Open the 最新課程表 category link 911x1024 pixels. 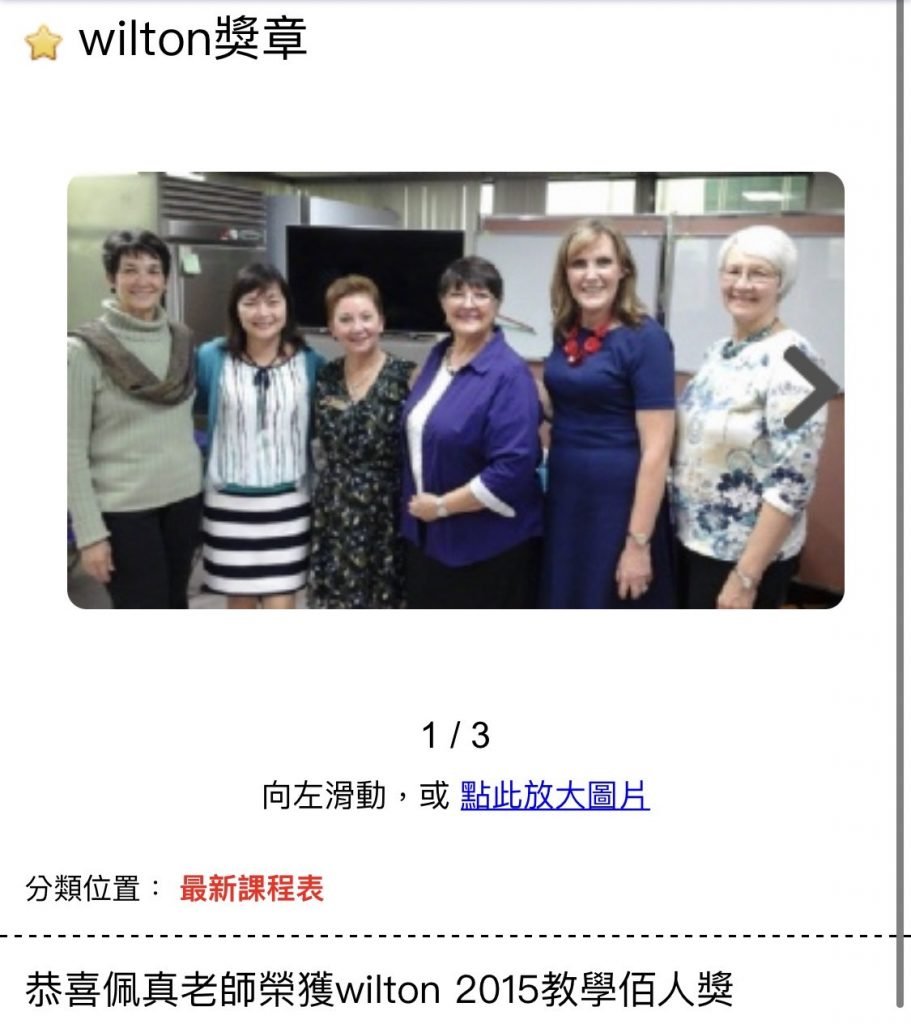pos(251,888)
